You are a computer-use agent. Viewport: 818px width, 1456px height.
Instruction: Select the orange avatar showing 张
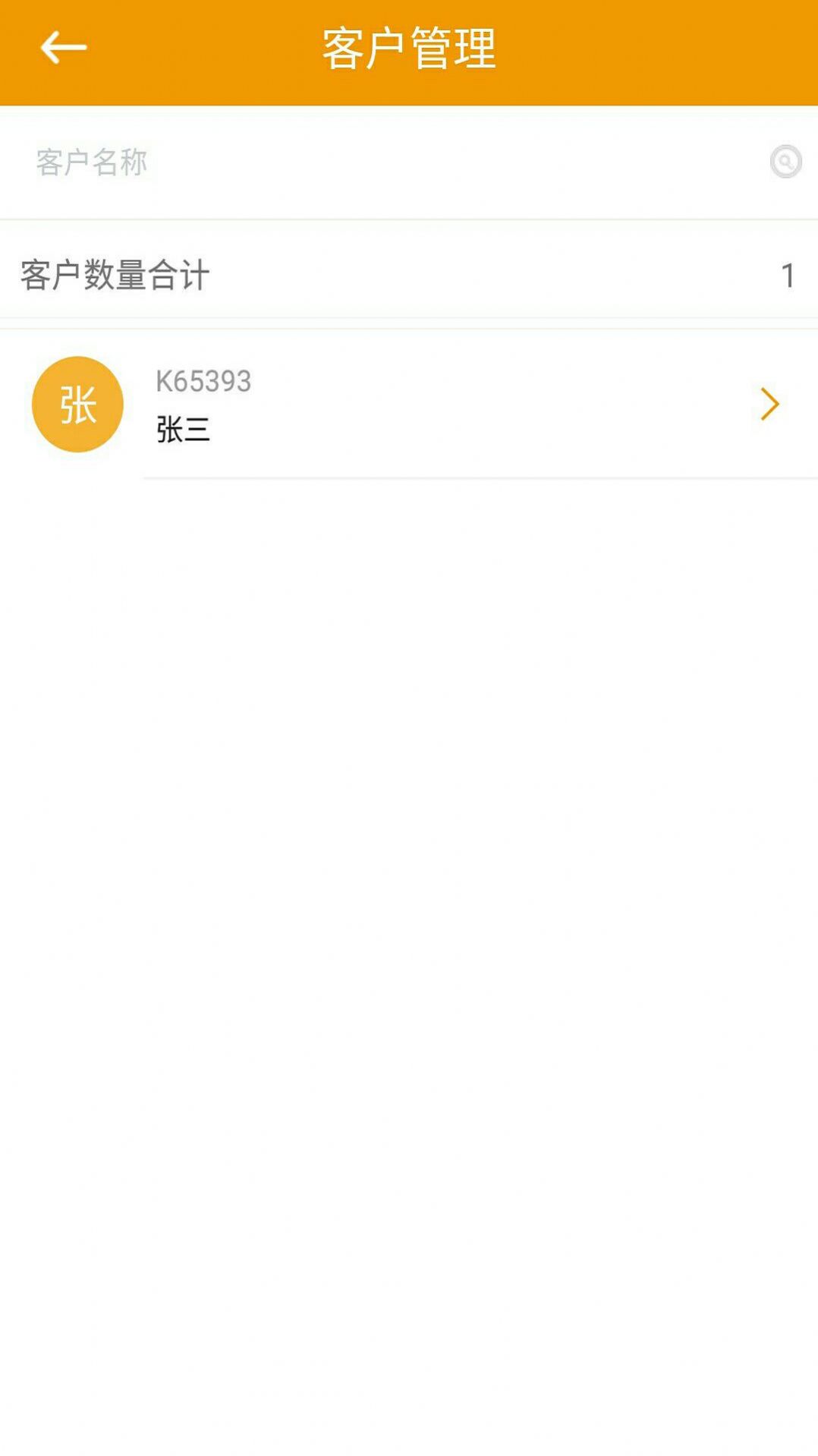77,404
